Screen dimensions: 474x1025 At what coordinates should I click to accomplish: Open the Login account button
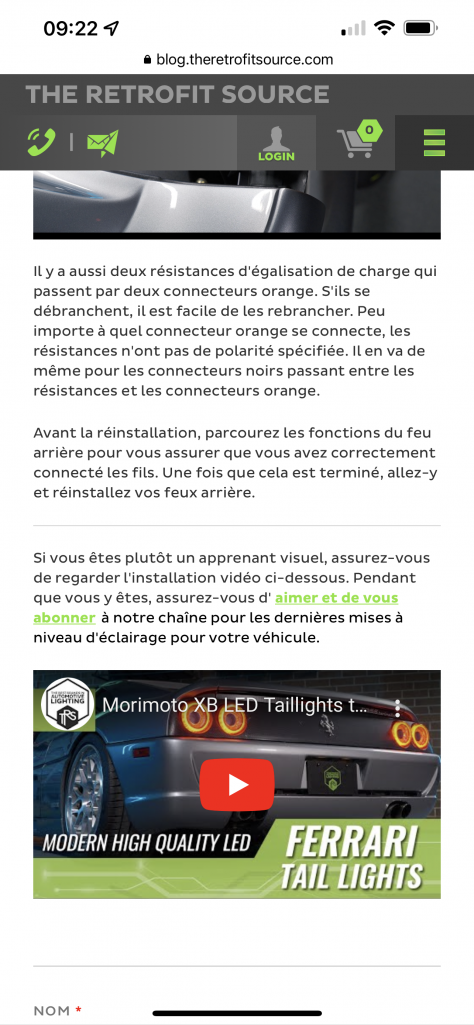[x=276, y=143]
